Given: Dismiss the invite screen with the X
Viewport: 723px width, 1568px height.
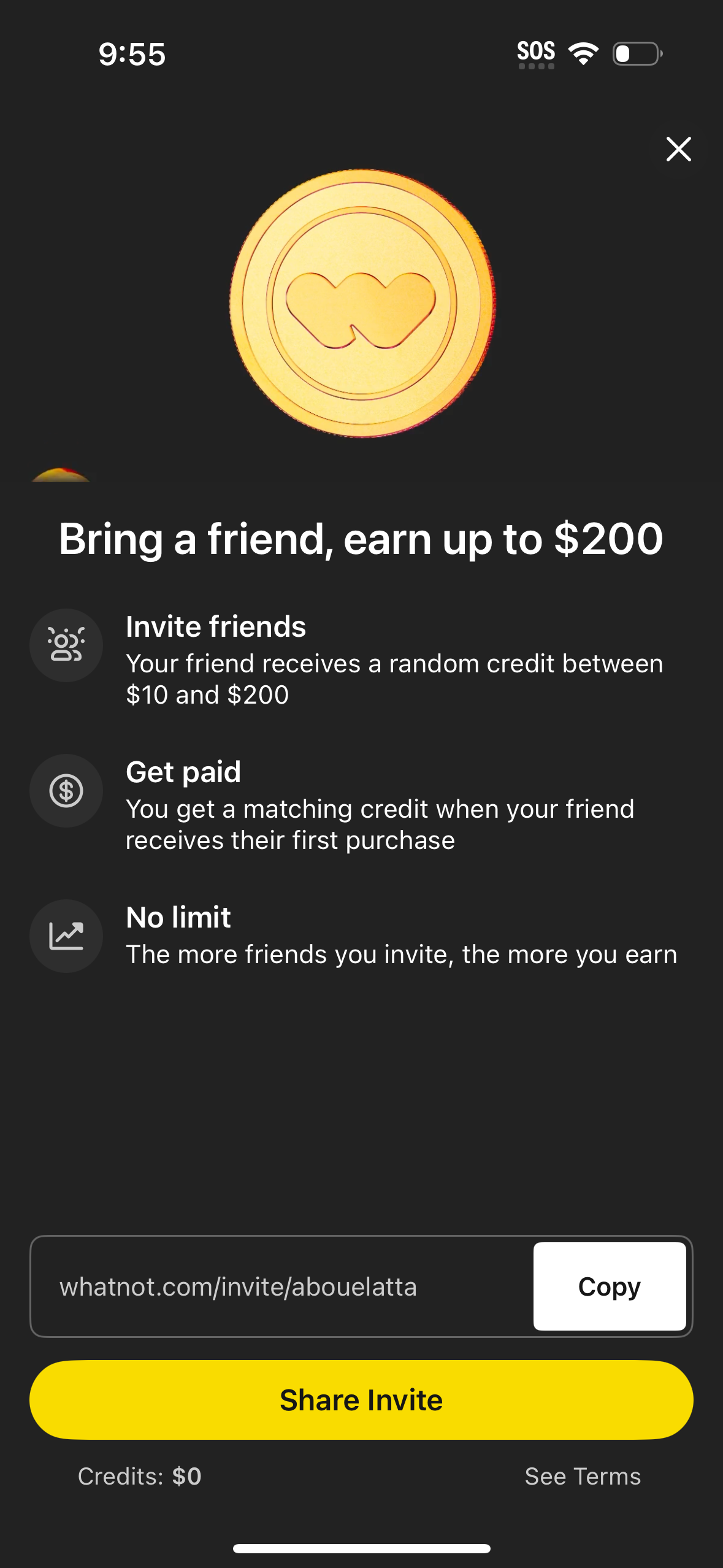Looking at the screenshot, I should [x=678, y=149].
